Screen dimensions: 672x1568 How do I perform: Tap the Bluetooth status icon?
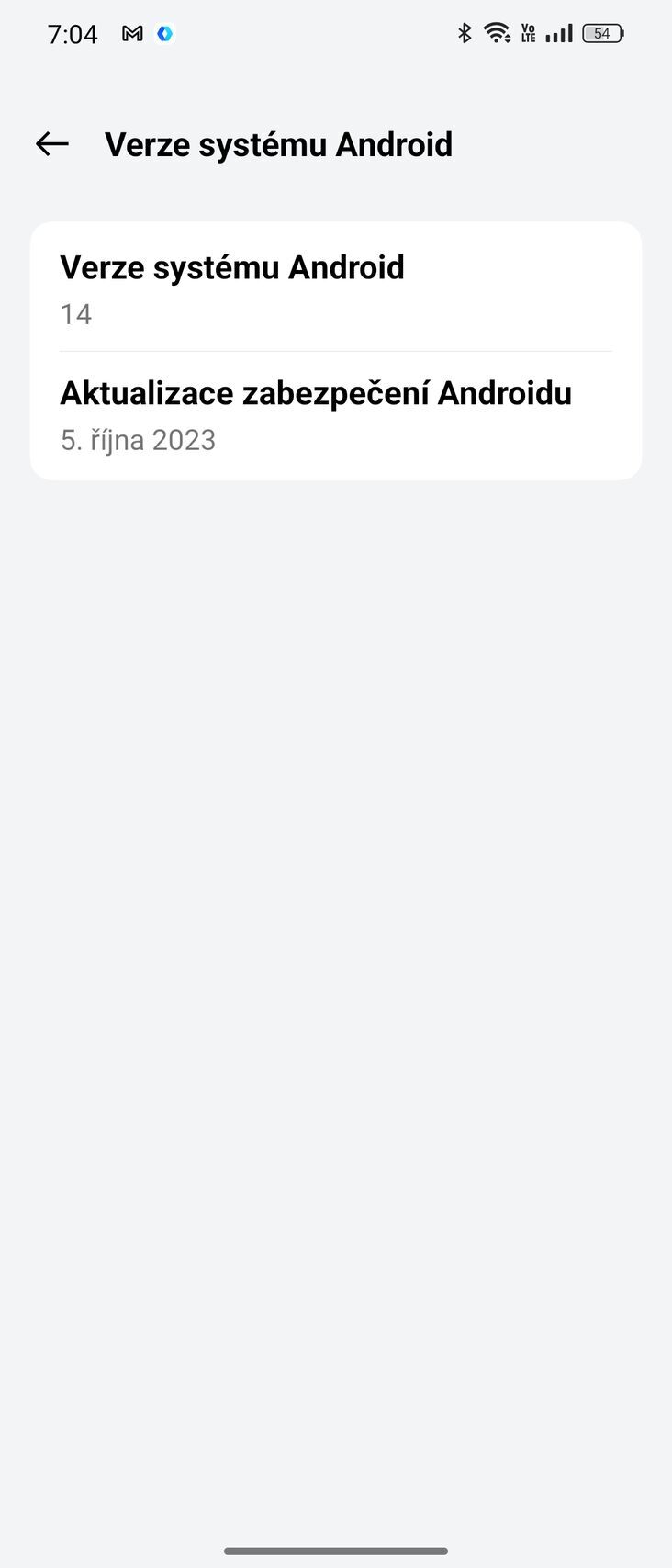[465, 33]
